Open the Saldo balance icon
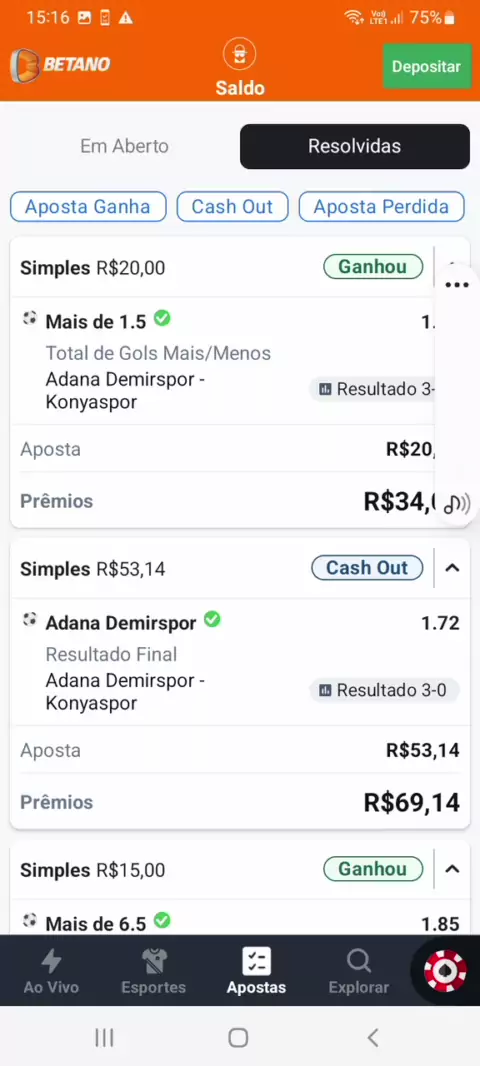The height and width of the screenshot is (1066, 480). (239, 56)
